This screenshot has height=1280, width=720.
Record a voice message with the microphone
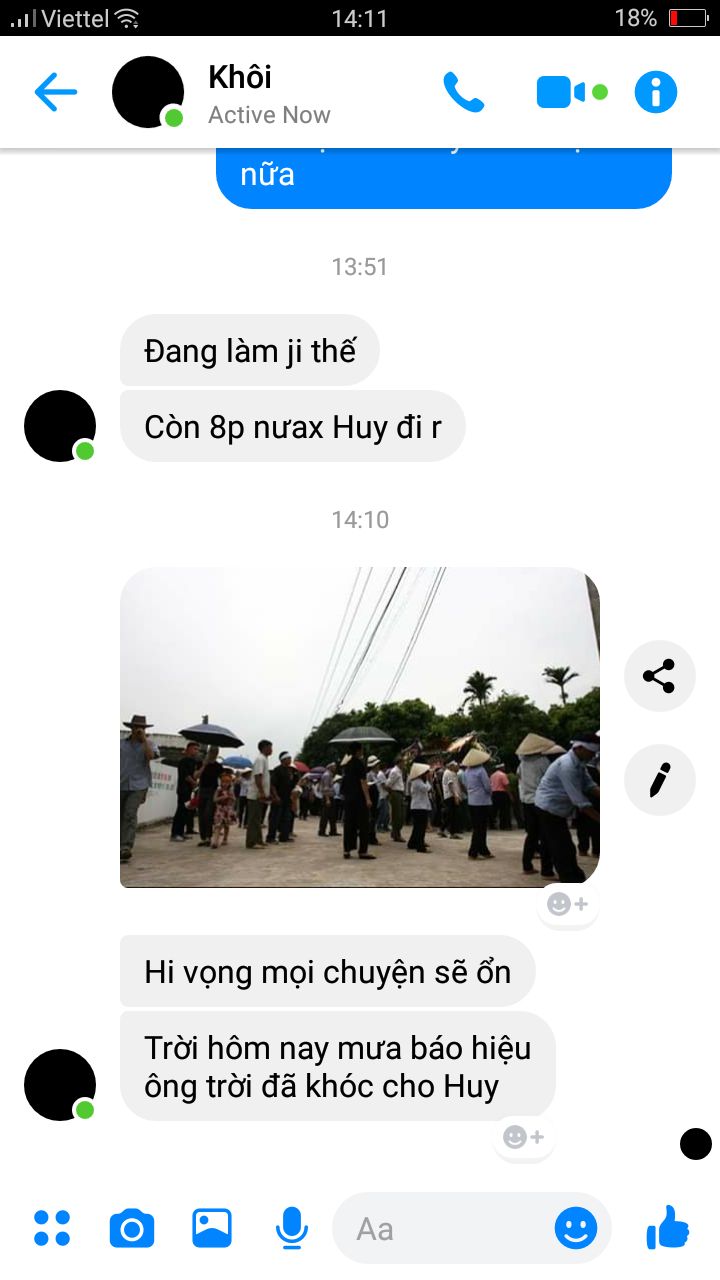pos(291,1228)
